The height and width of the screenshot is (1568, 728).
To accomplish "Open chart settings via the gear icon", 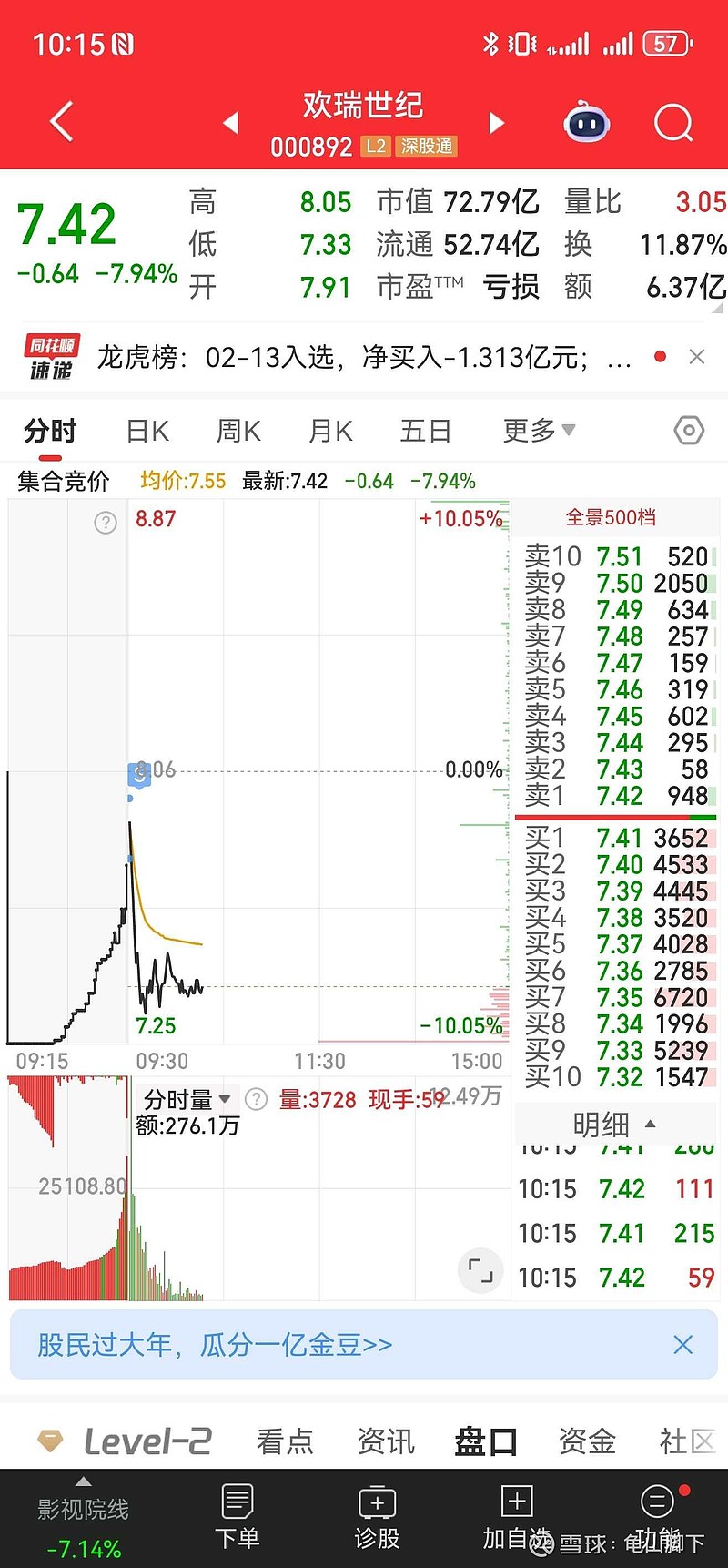I will [689, 430].
